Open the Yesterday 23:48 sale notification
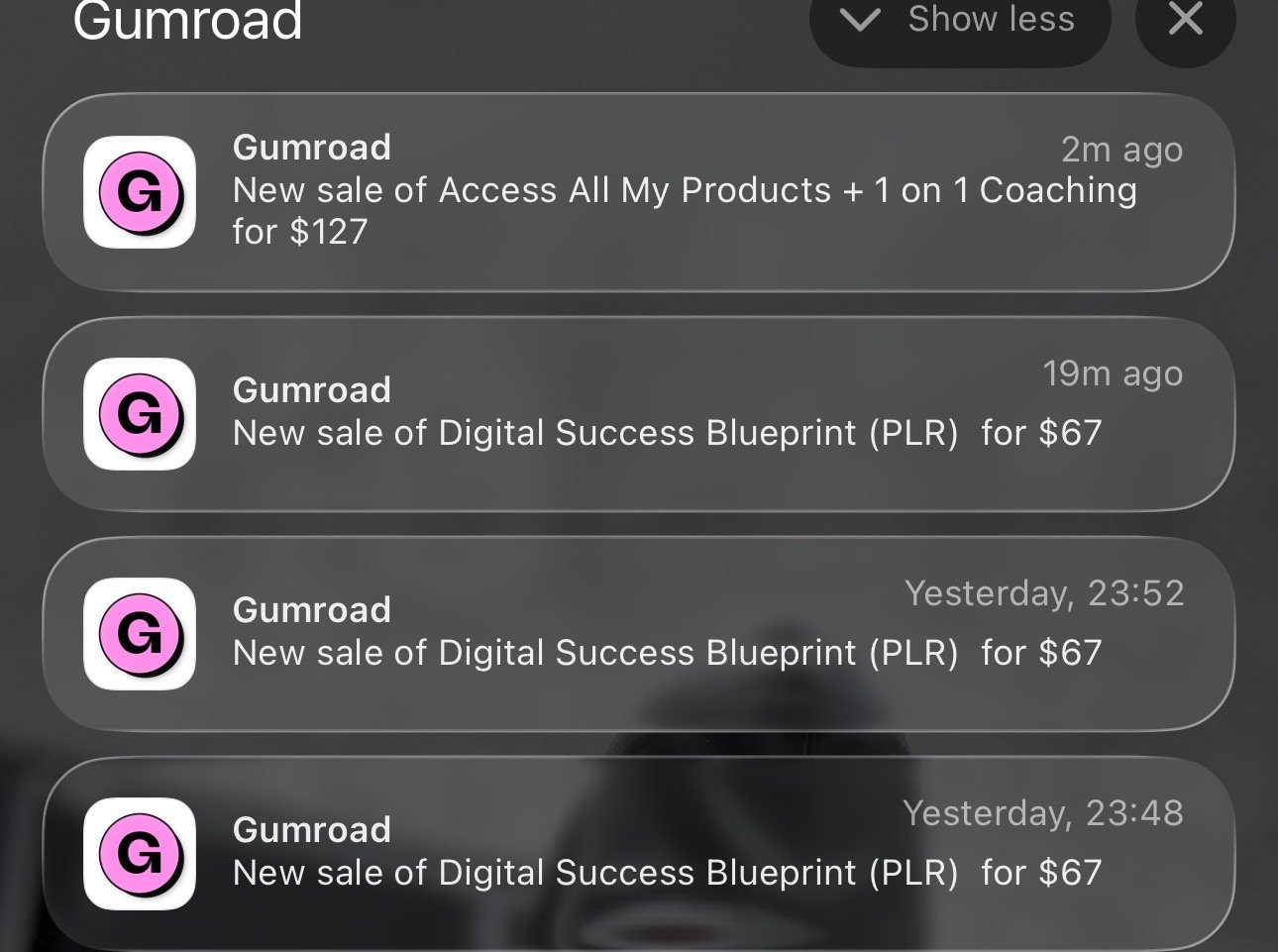Viewport: 1278px width, 952px height. pos(639,853)
